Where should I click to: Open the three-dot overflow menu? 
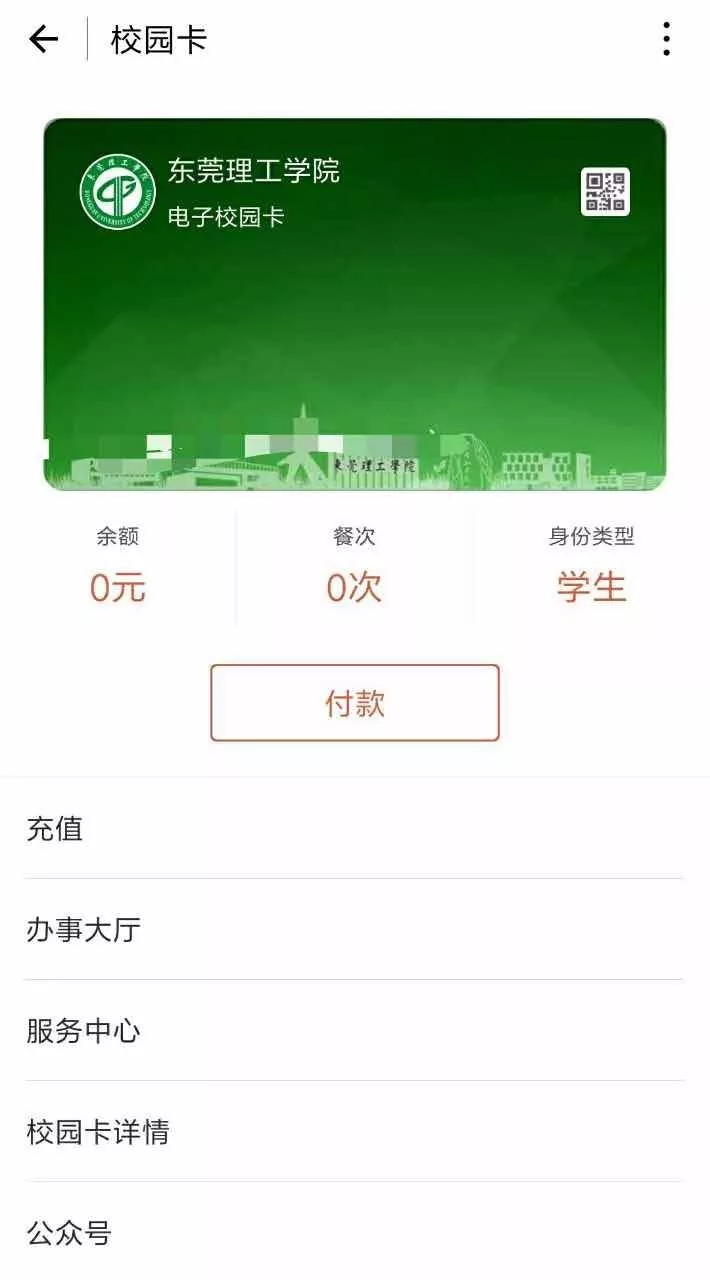[666, 40]
